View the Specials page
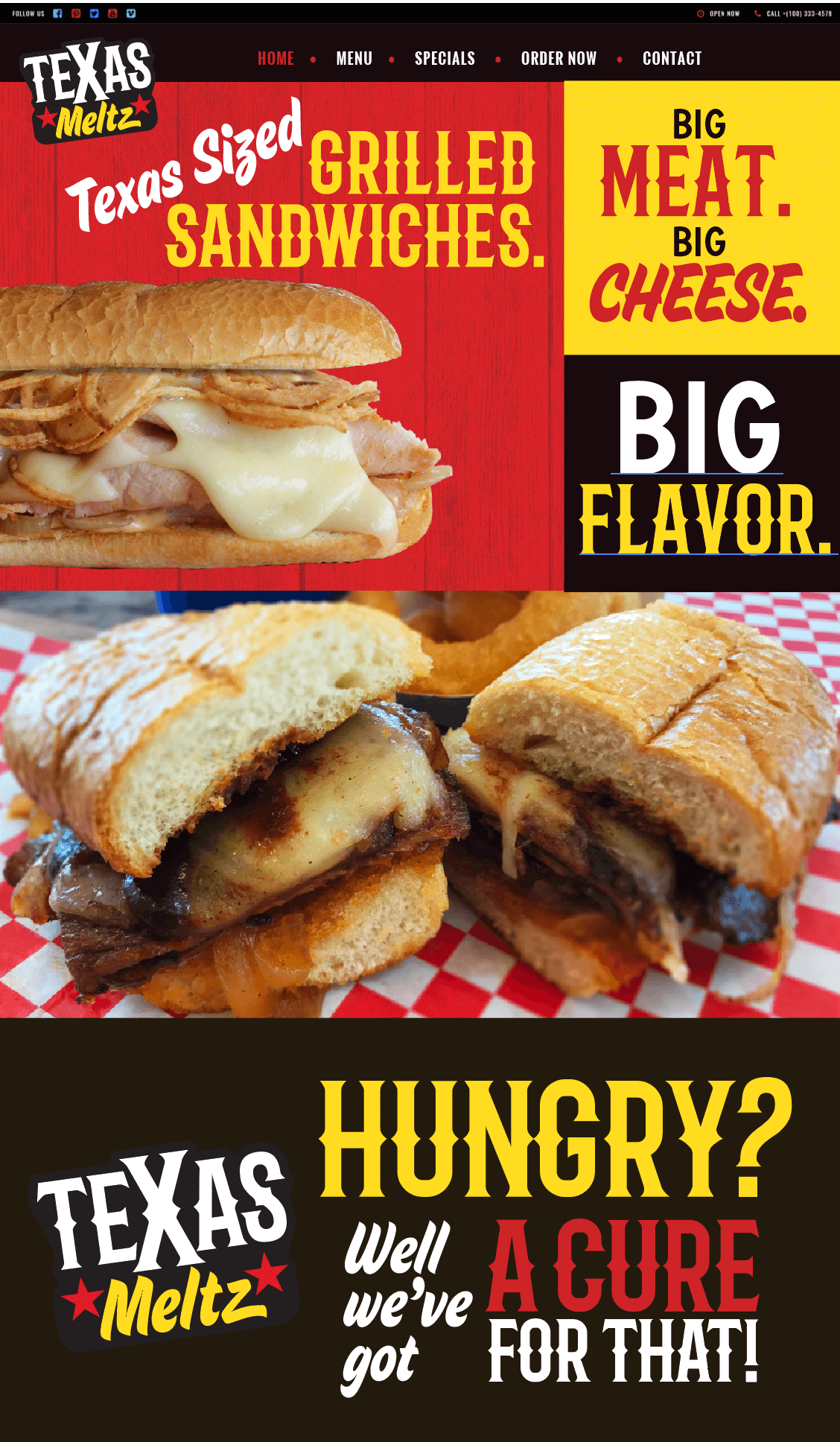The width and height of the screenshot is (840, 1442). pos(445,59)
